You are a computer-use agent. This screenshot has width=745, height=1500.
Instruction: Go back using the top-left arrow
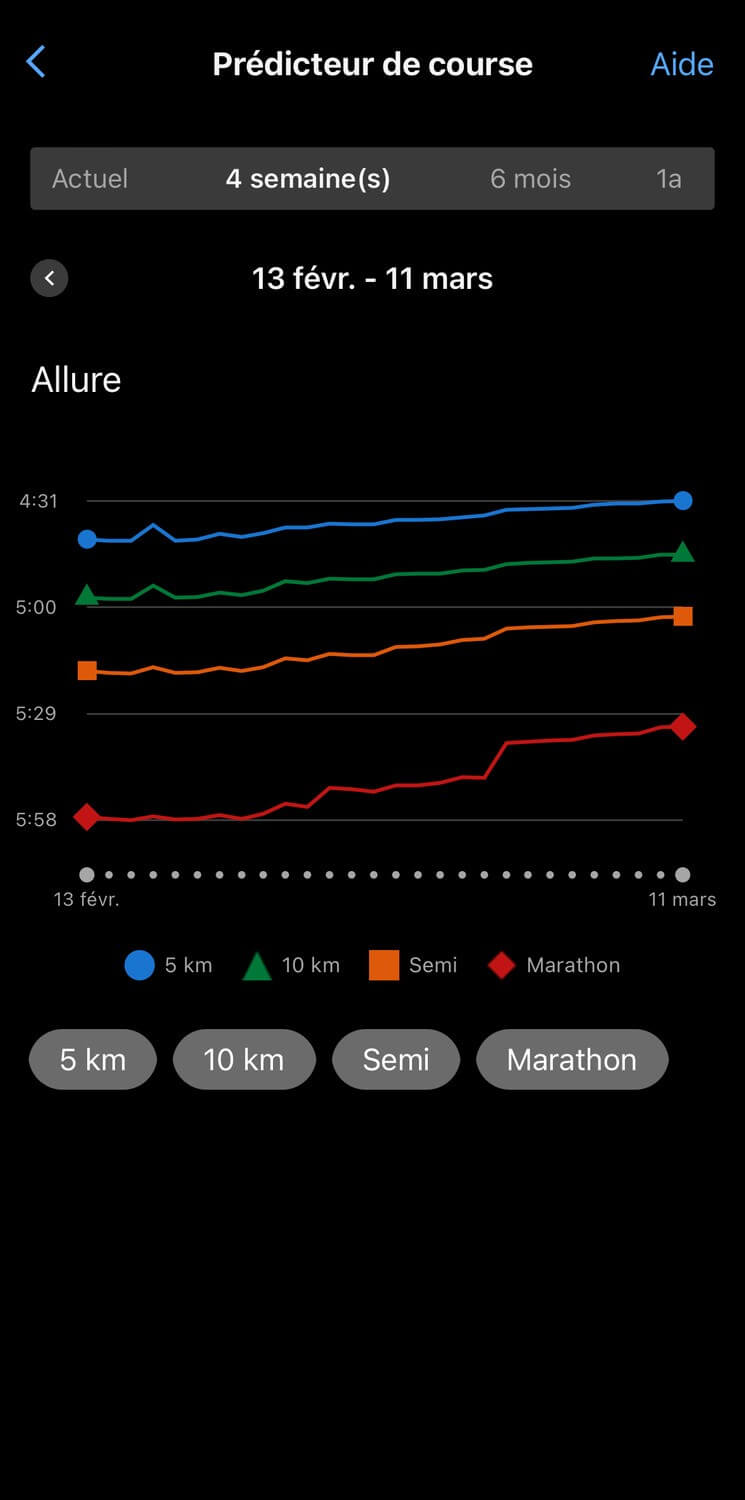(x=36, y=62)
